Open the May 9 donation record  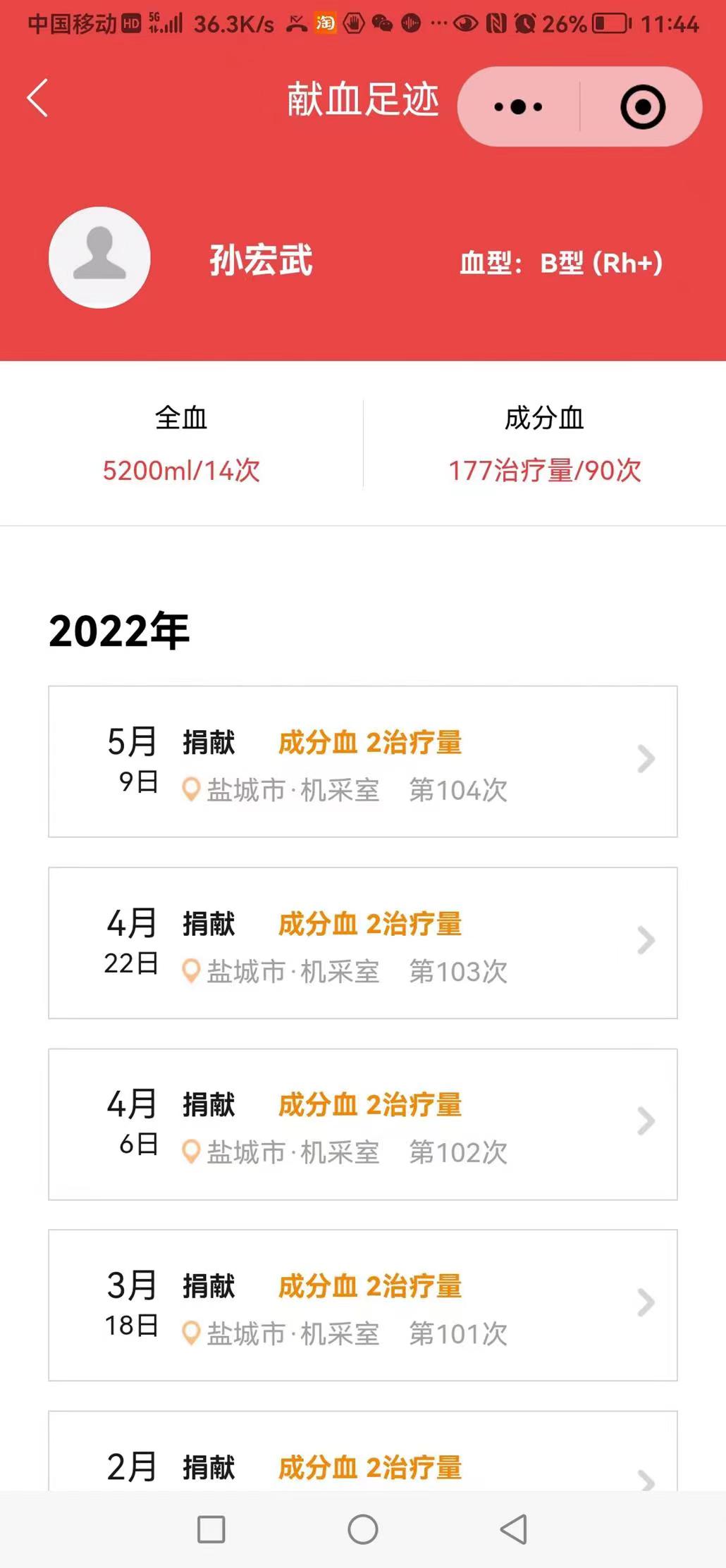[x=362, y=761]
